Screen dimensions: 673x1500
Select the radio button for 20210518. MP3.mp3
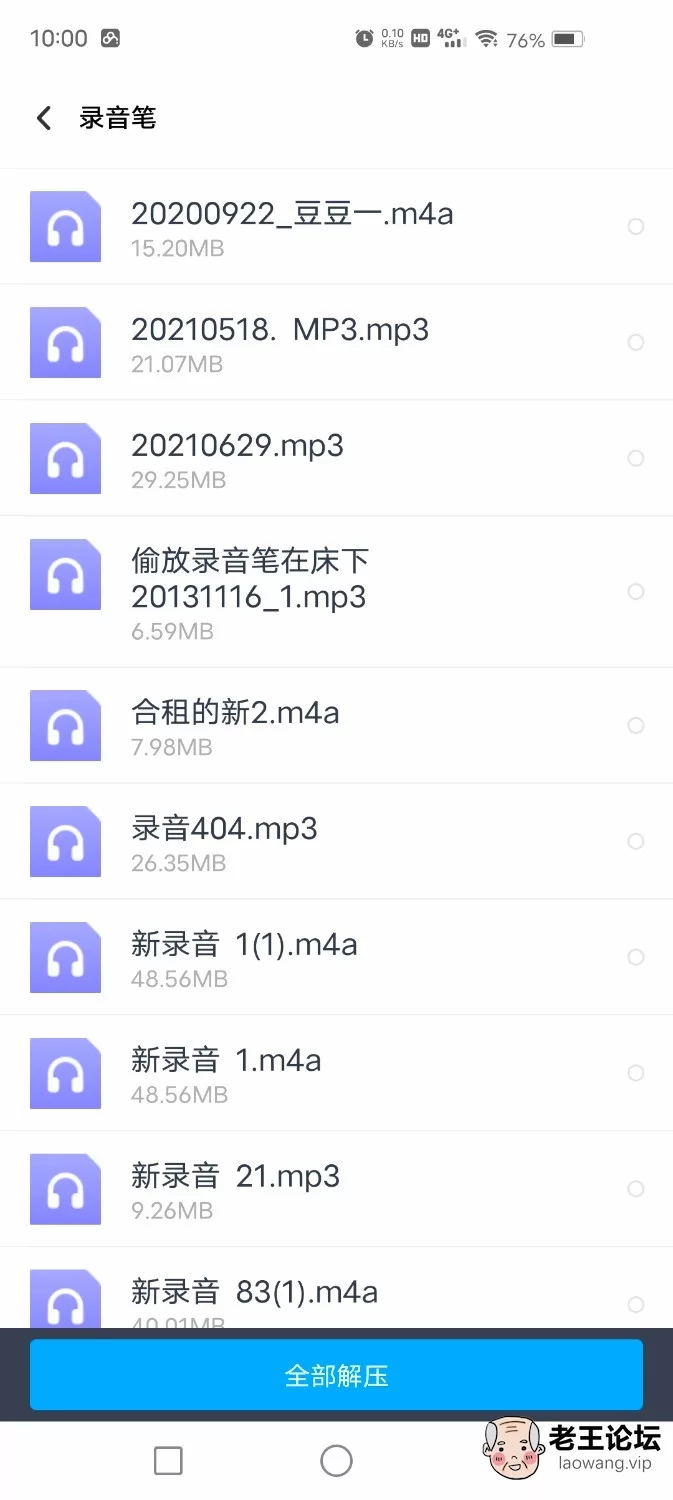[636, 343]
